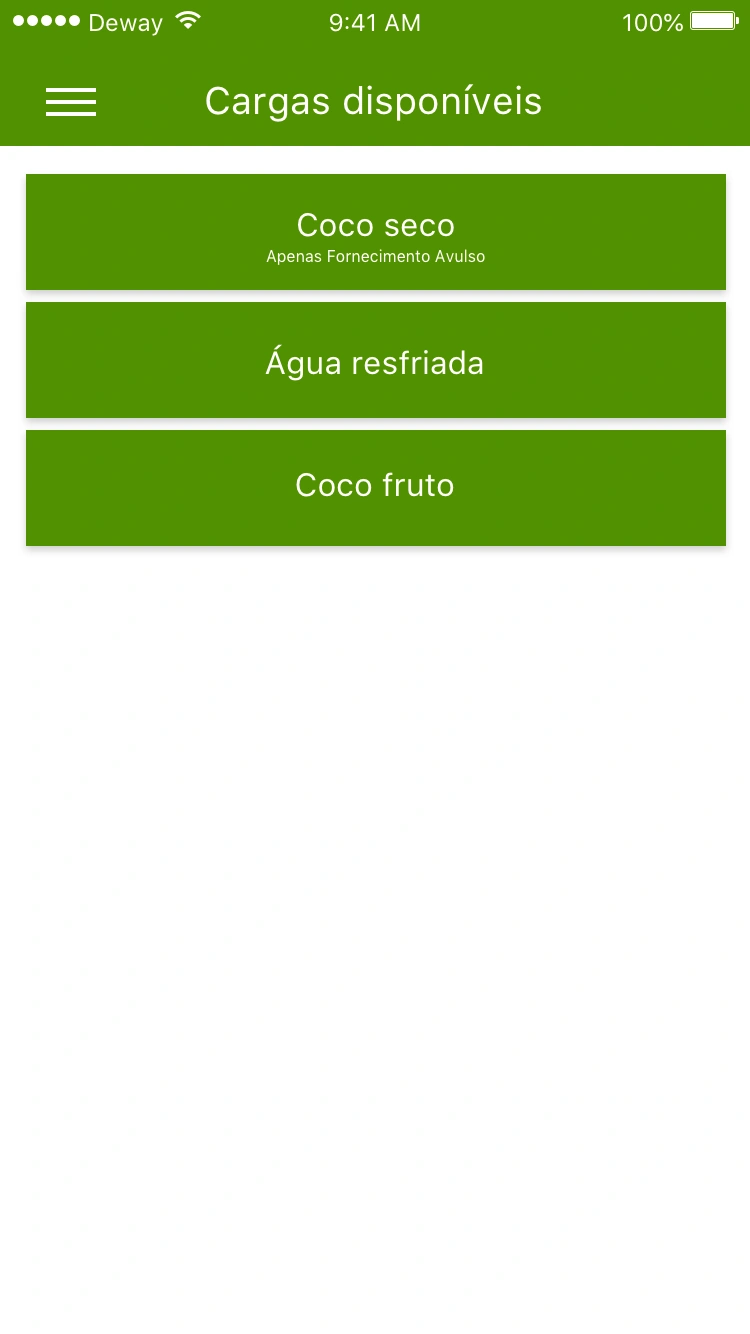Open the hamburger drawer menu
750x1334 pixels.
(71, 102)
